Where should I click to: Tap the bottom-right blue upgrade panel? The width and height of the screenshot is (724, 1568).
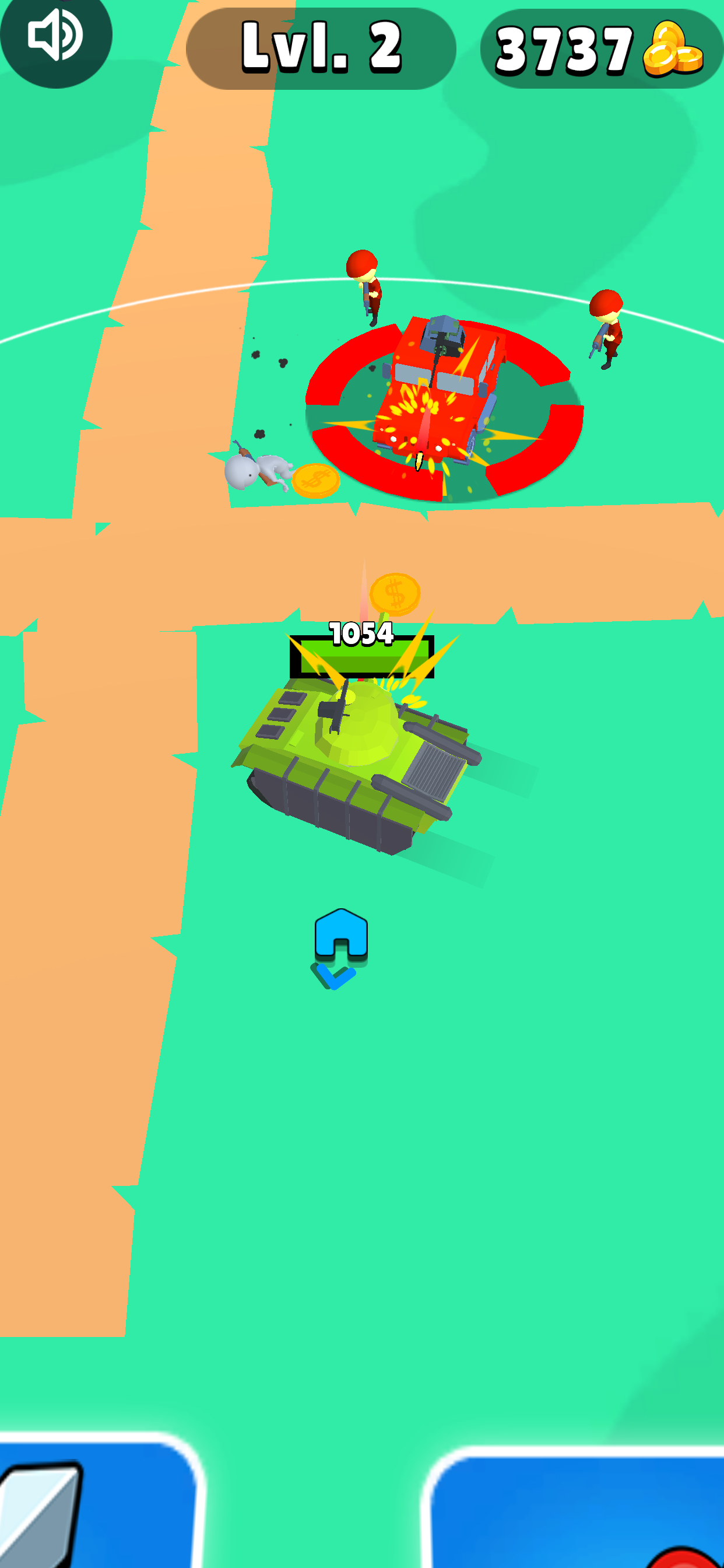578,1522
